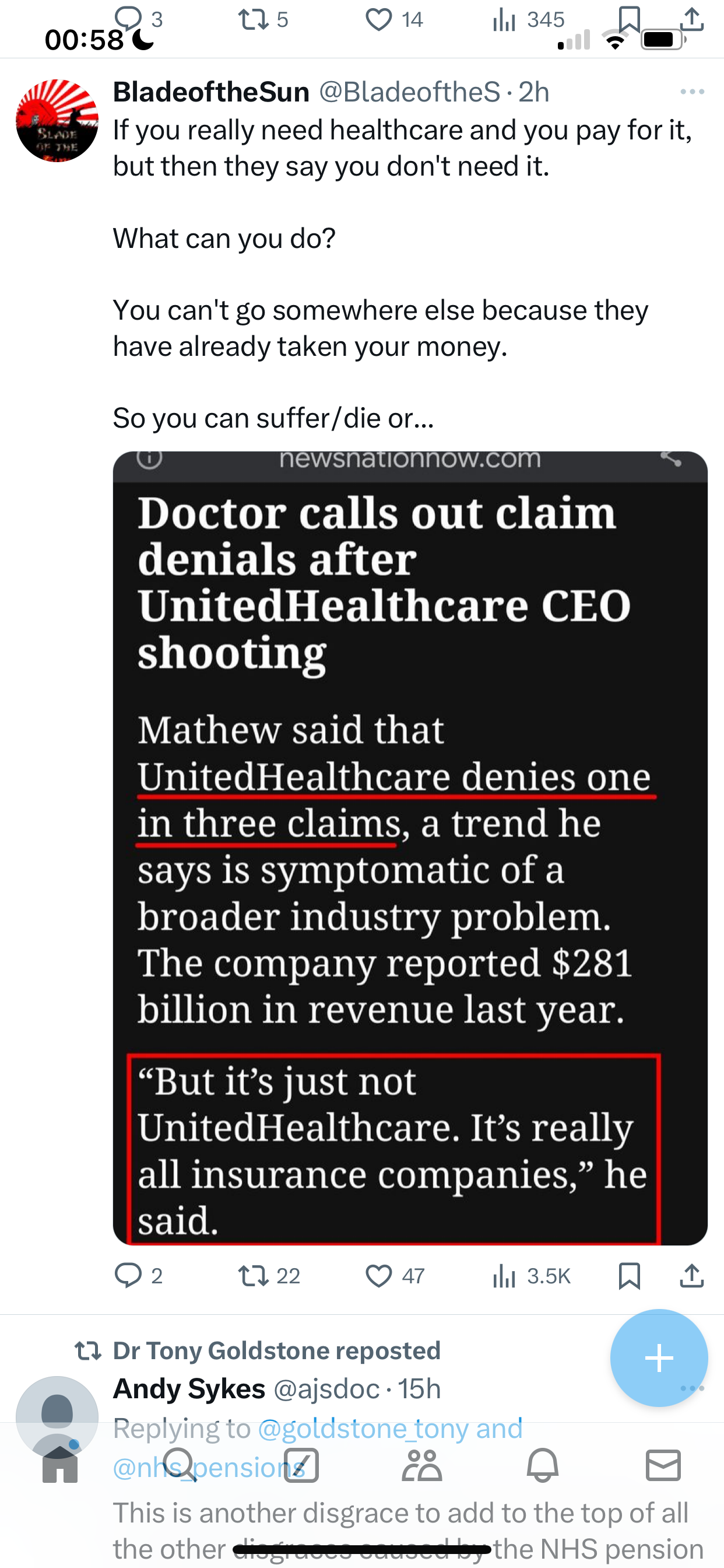
Task: Repost BladeoftheSun's post
Action: click(269, 1276)
